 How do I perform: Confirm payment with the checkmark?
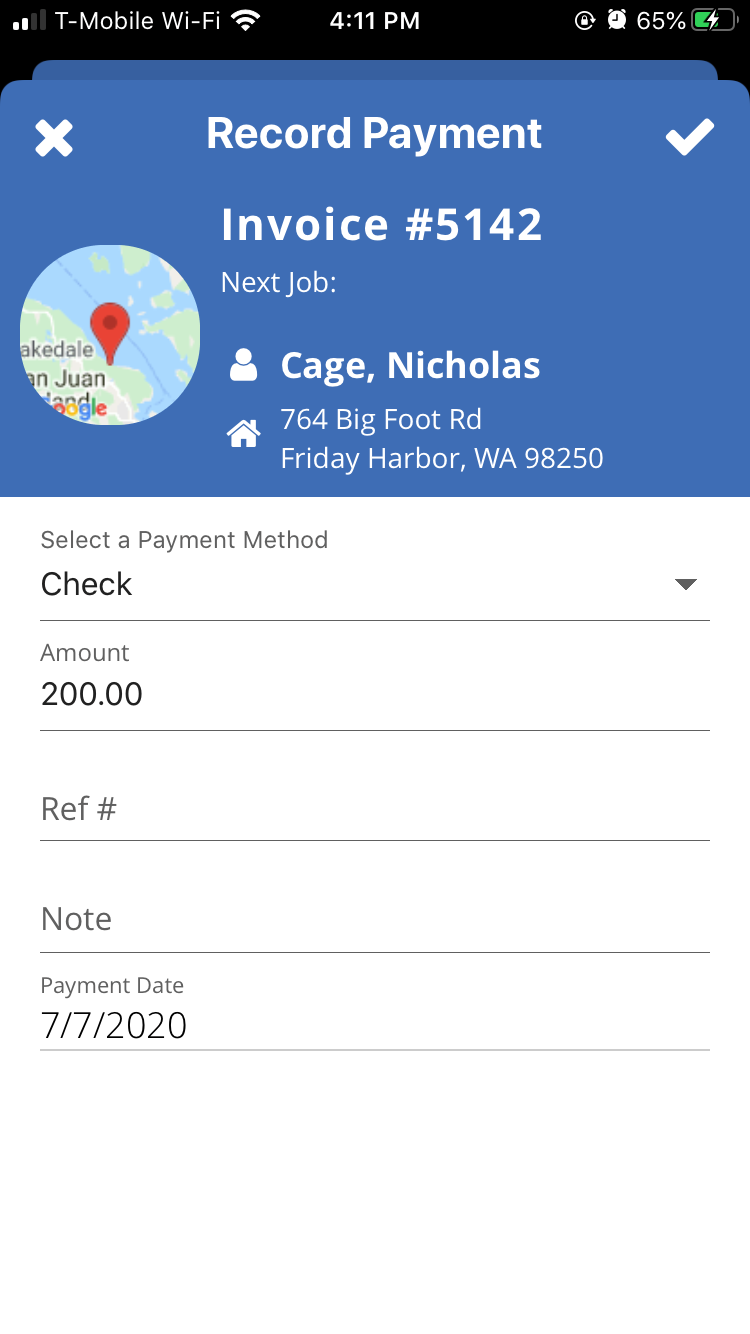690,137
